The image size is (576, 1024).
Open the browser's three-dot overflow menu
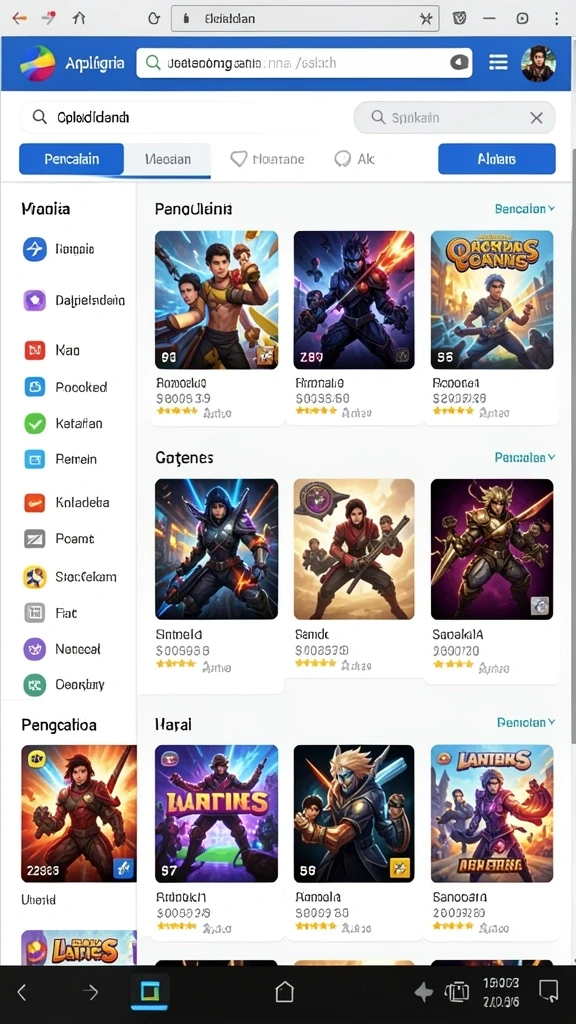556,18
